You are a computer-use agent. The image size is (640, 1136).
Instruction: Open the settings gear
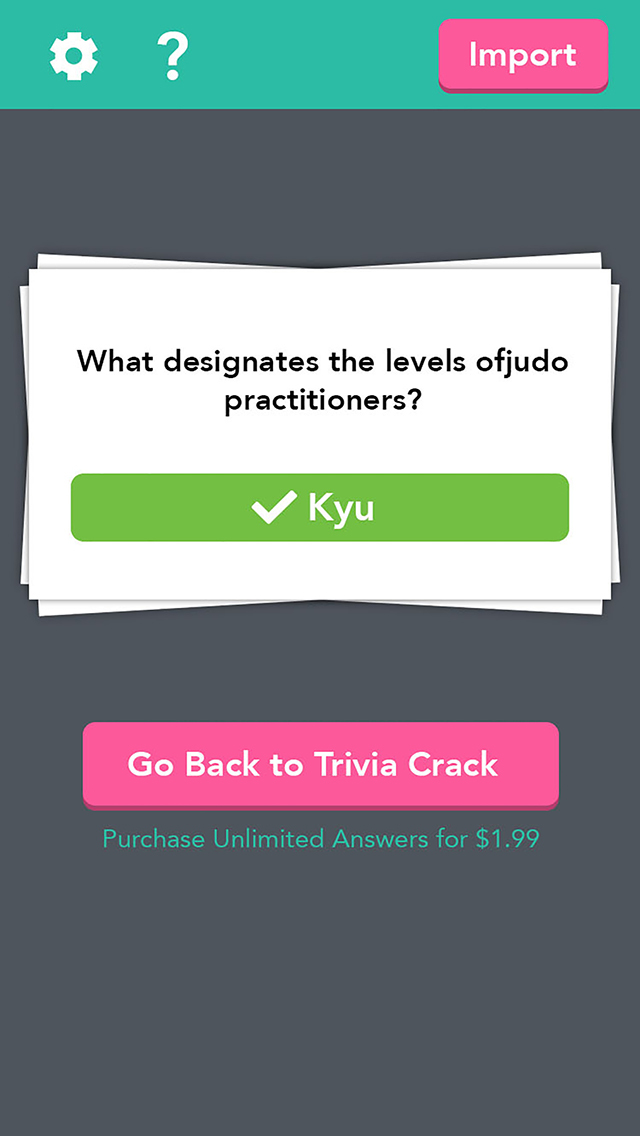[74, 56]
